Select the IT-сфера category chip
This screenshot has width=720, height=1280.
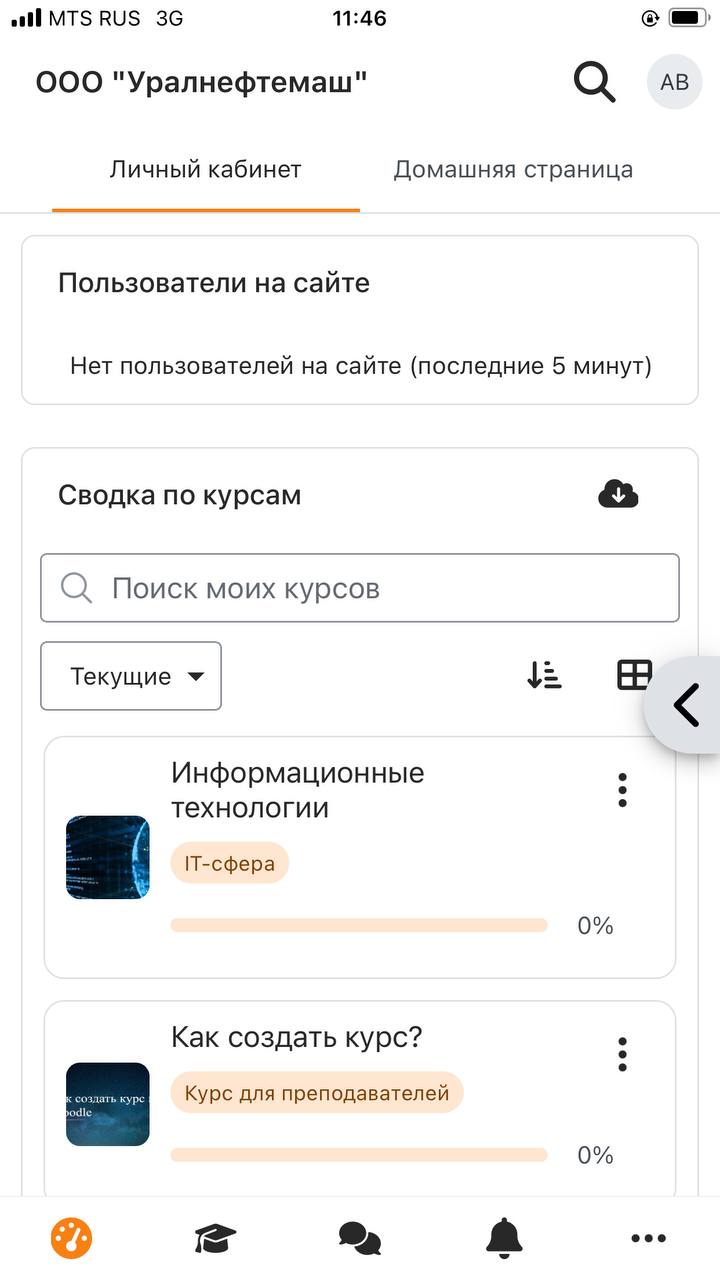(x=229, y=863)
